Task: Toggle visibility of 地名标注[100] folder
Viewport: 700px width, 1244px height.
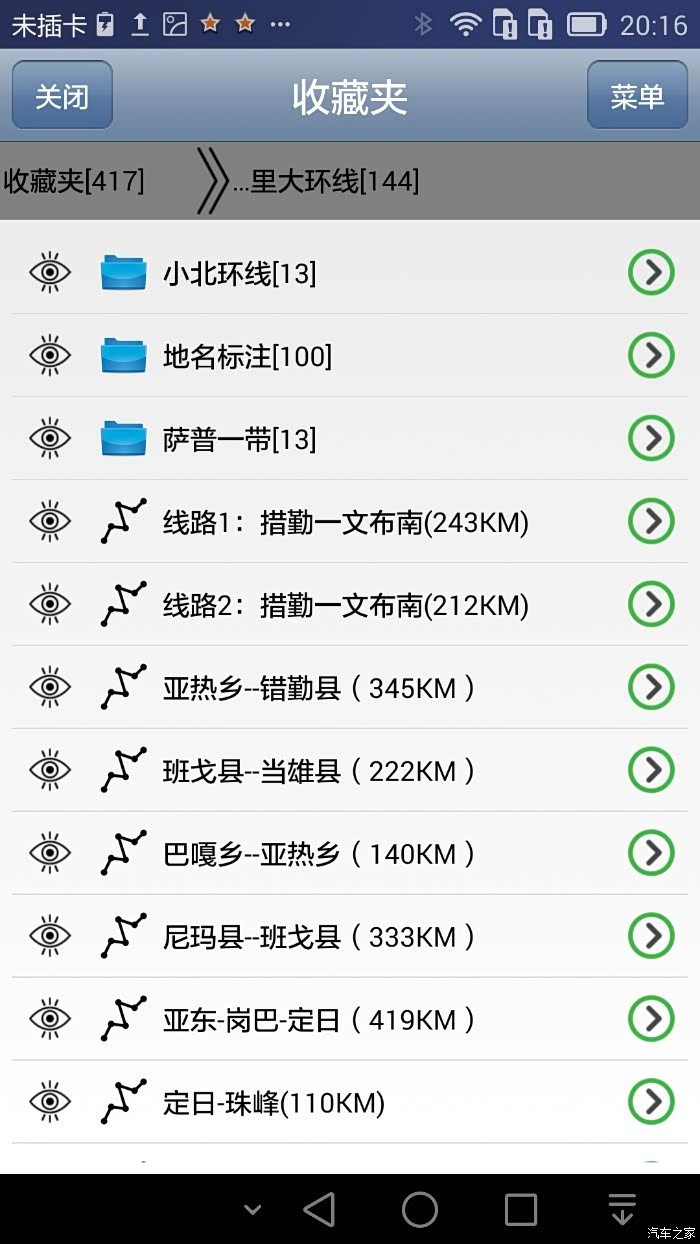Action: coord(50,355)
